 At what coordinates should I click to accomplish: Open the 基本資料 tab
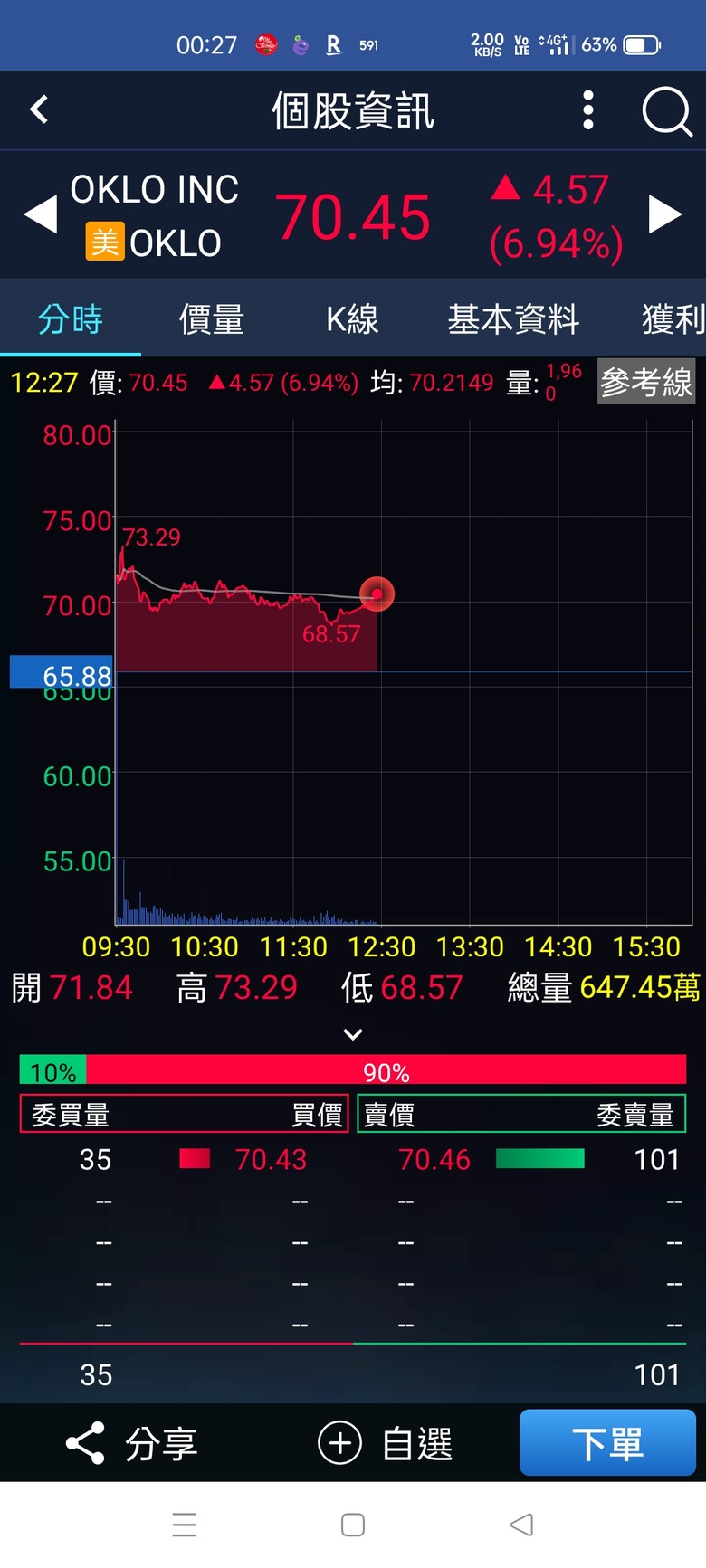coord(513,319)
